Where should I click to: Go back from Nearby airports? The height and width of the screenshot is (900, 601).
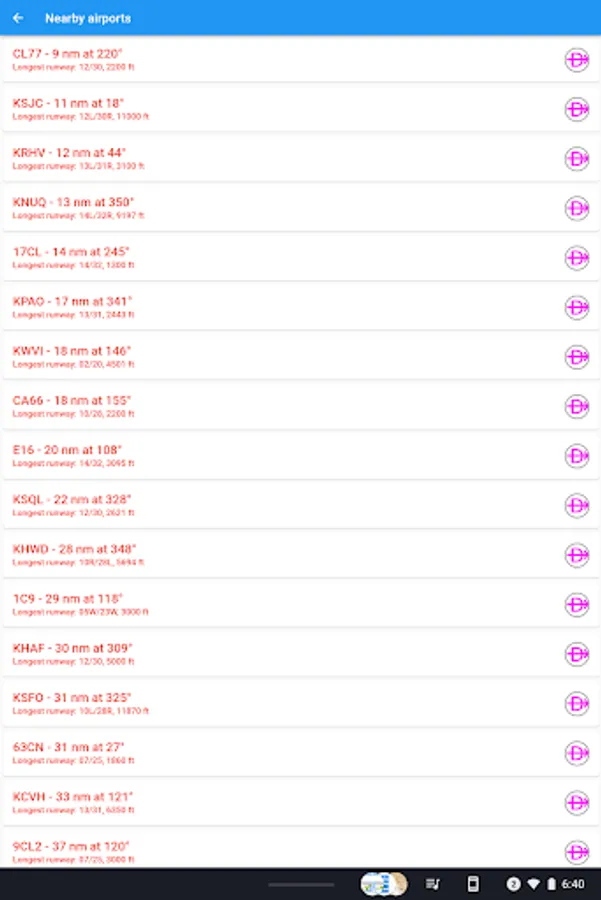coord(18,18)
